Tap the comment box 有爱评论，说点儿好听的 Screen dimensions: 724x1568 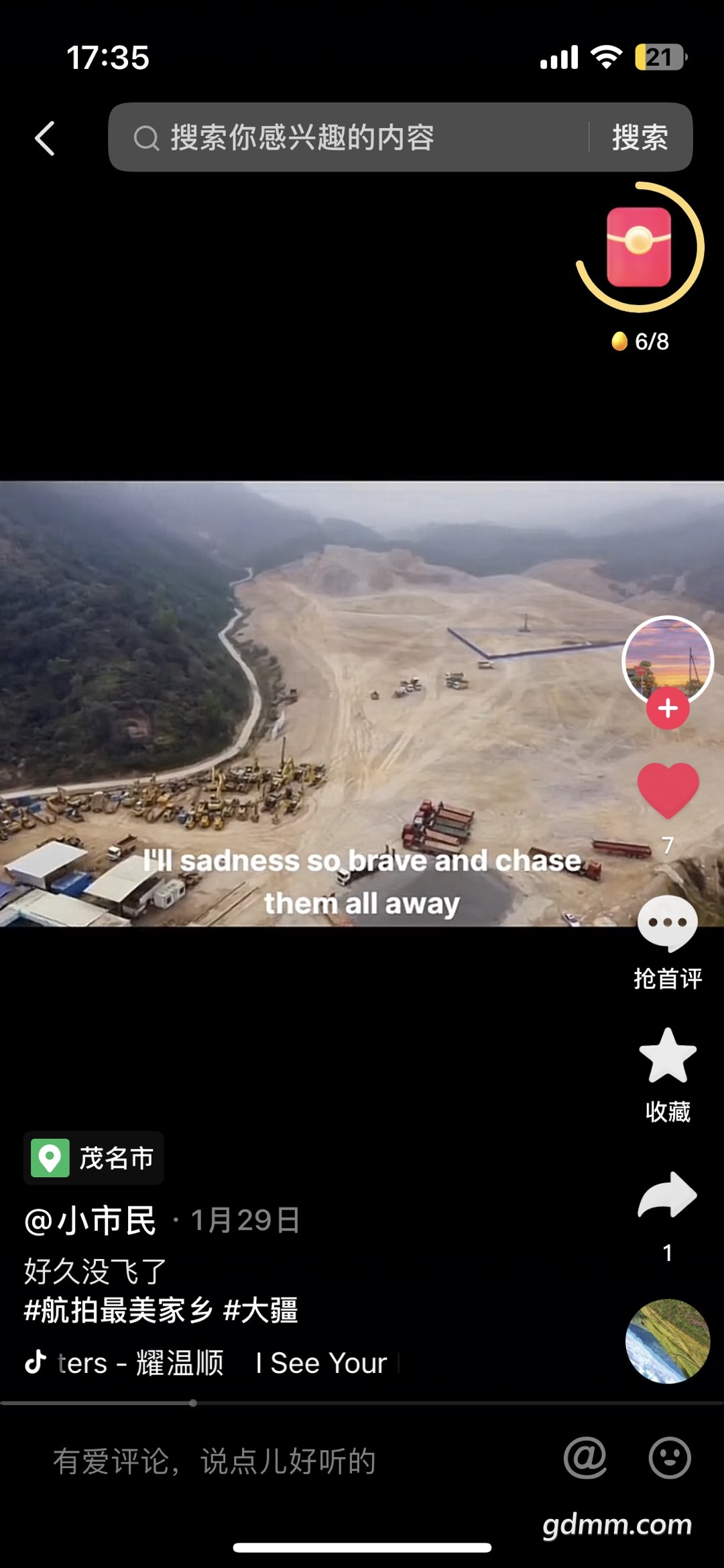click(x=215, y=1461)
